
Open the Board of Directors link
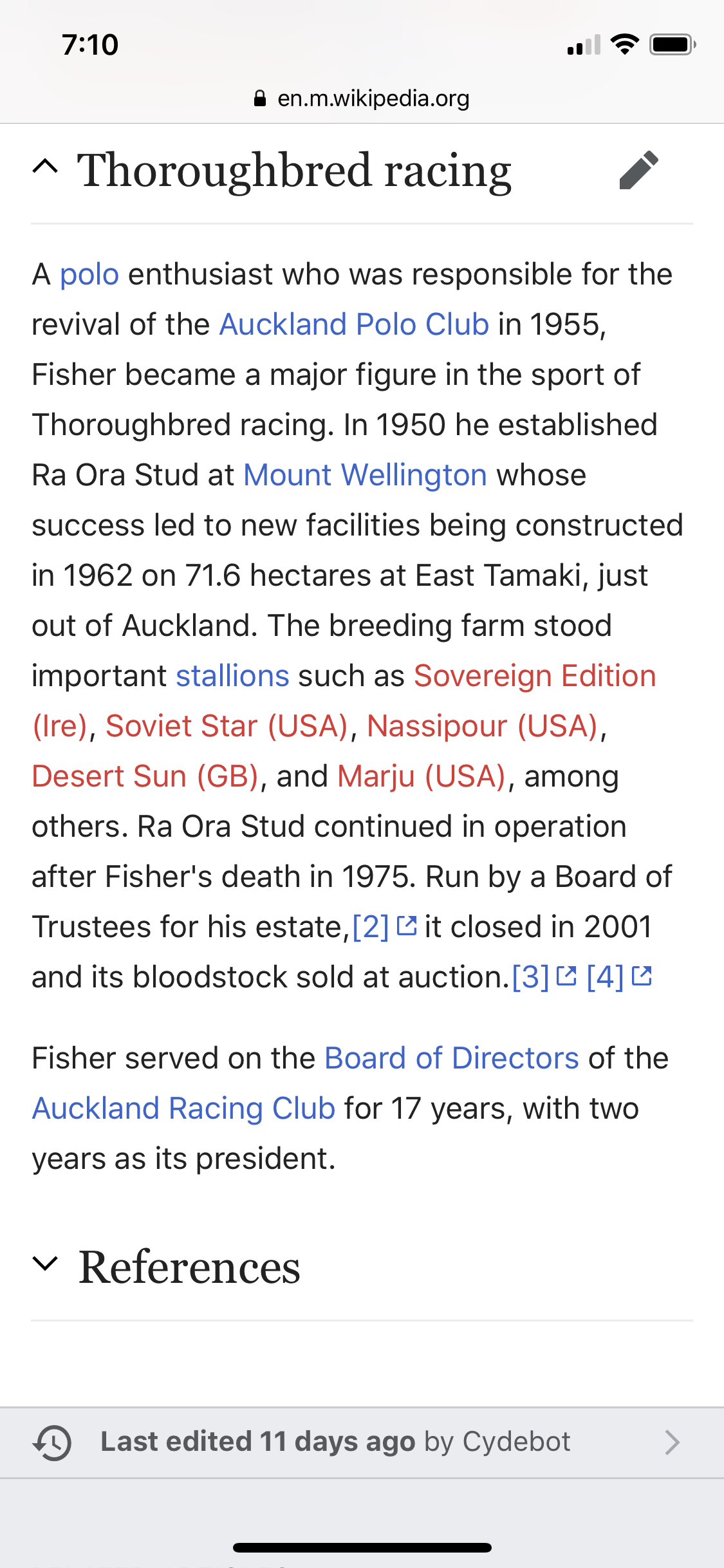pos(452,1058)
